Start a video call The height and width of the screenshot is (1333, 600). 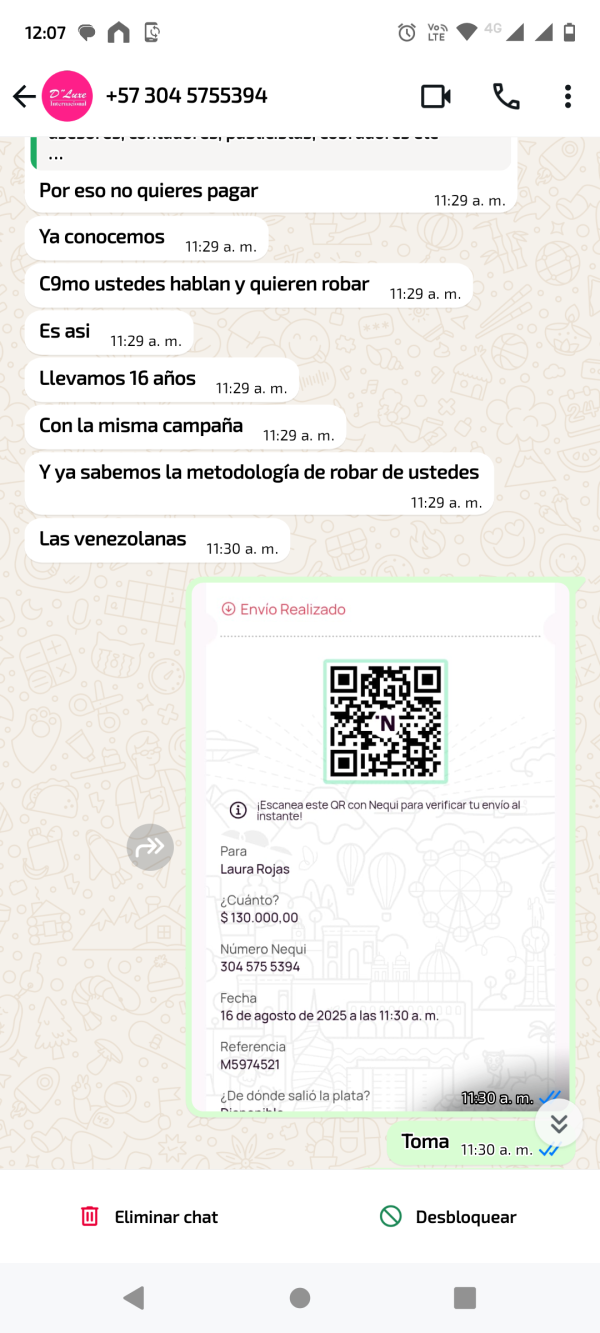click(436, 96)
